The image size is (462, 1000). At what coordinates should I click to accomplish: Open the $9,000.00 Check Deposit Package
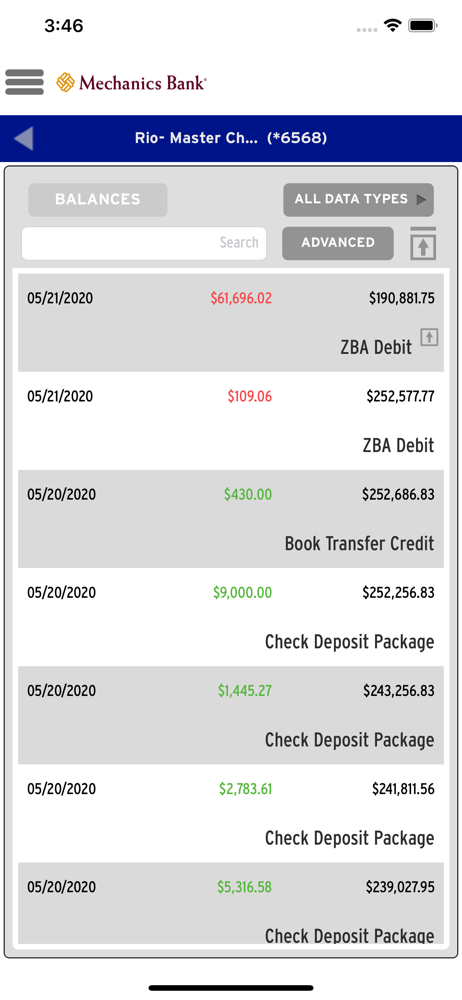[231, 617]
